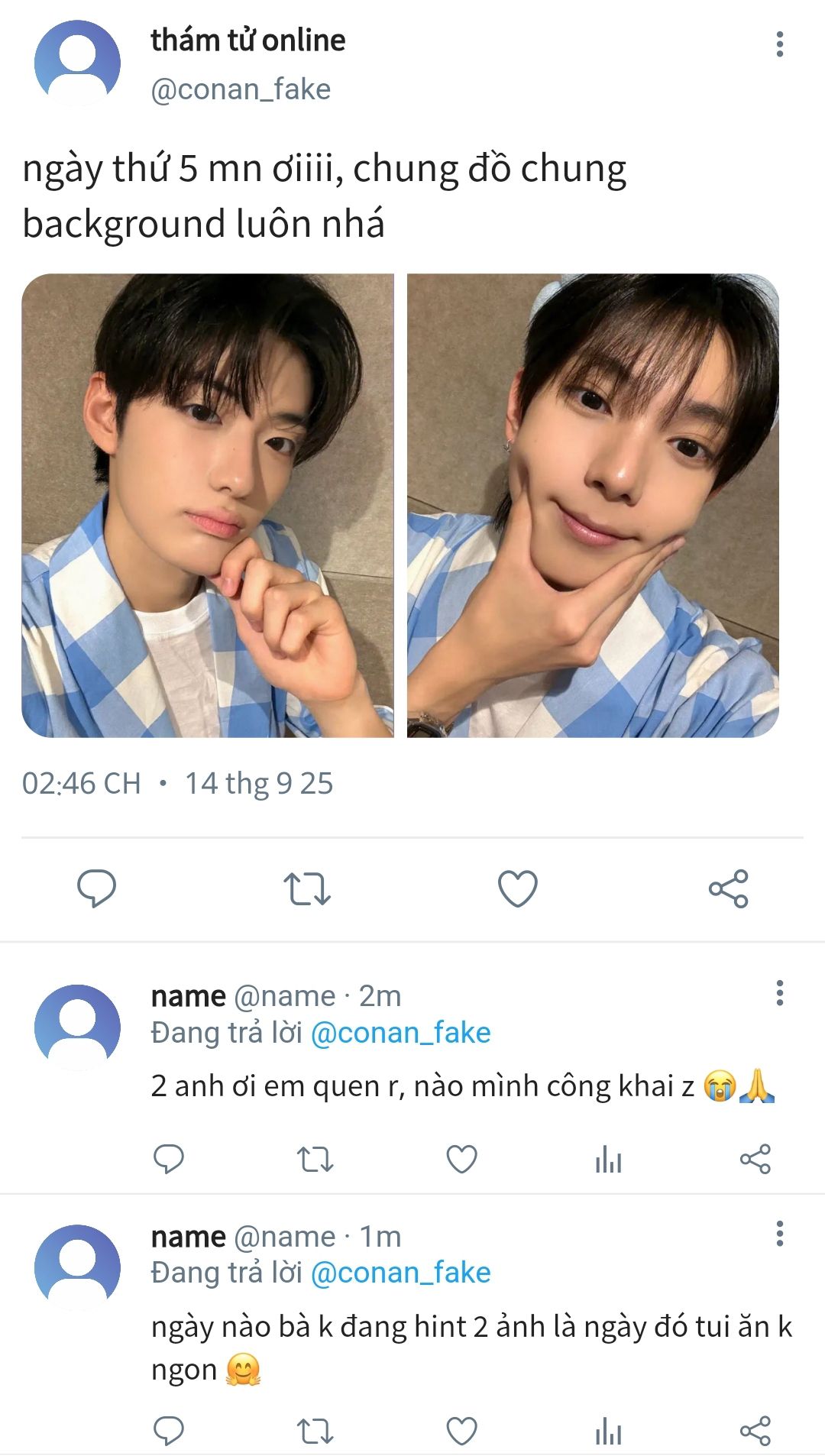Image resolution: width=825 pixels, height=1456 pixels.
Task: Share the reply posted 1m ago
Action: point(755,1431)
